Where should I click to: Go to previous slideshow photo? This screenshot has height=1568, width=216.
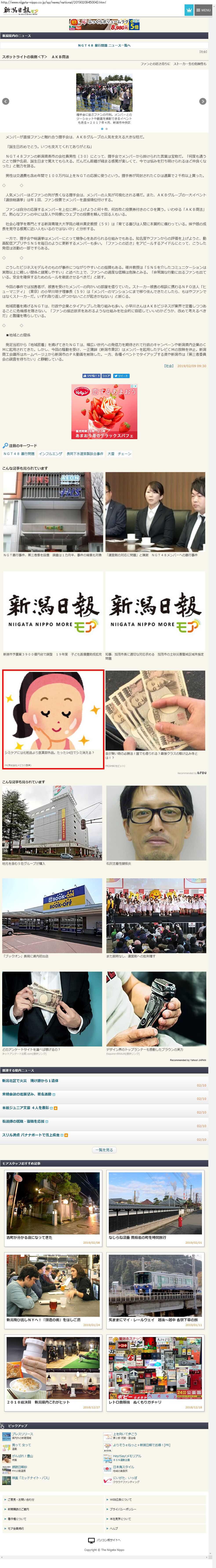click(5, 101)
